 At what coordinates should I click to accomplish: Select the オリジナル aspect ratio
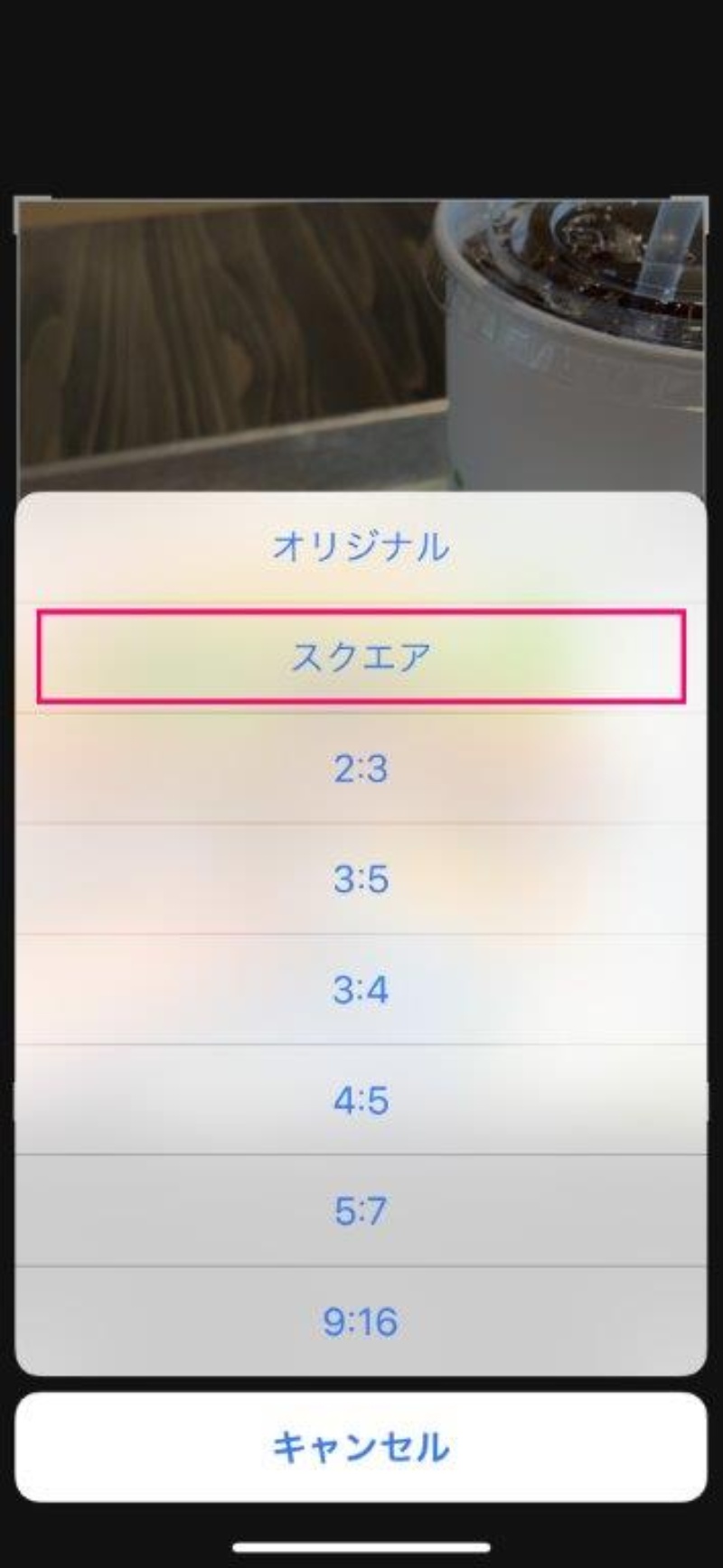[x=361, y=547]
